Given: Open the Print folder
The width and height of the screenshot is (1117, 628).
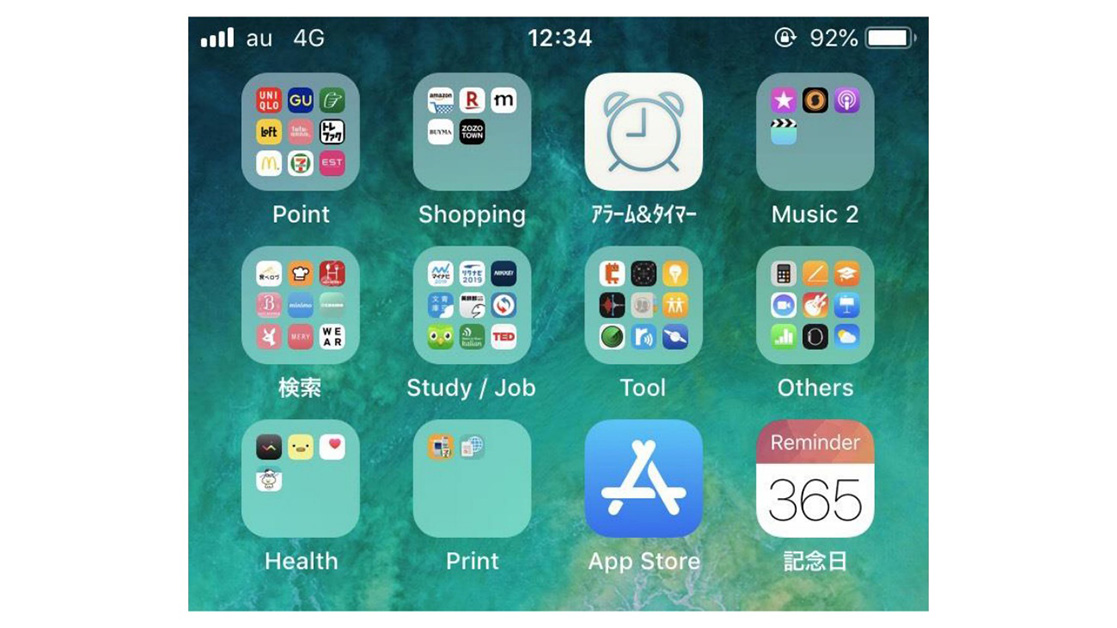Looking at the screenshot, I should 472,478.
